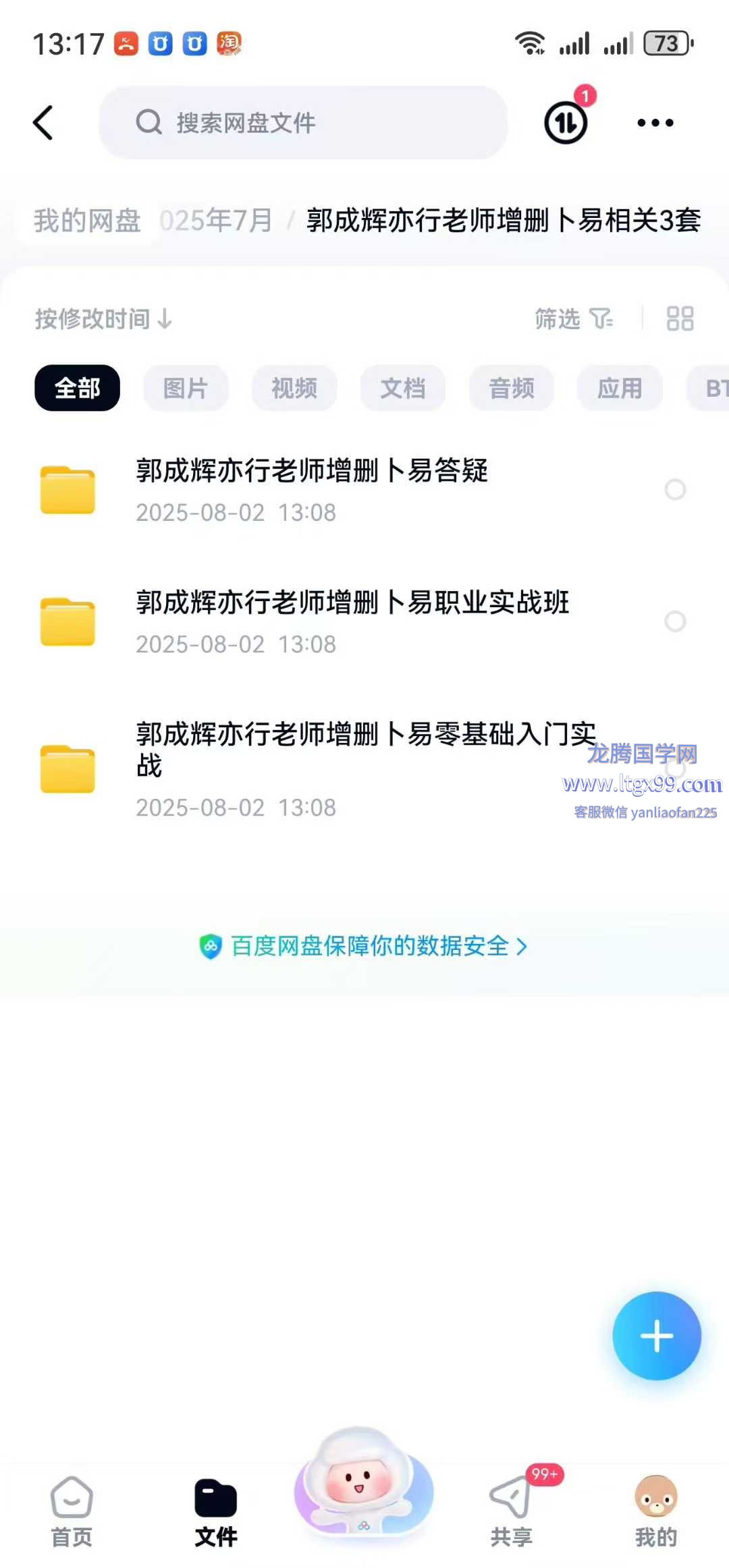The image size is (729, 1568).
Task: Open folder 郭成辉亦行老师增删卜易答疑
Action: tap(312, 489)
